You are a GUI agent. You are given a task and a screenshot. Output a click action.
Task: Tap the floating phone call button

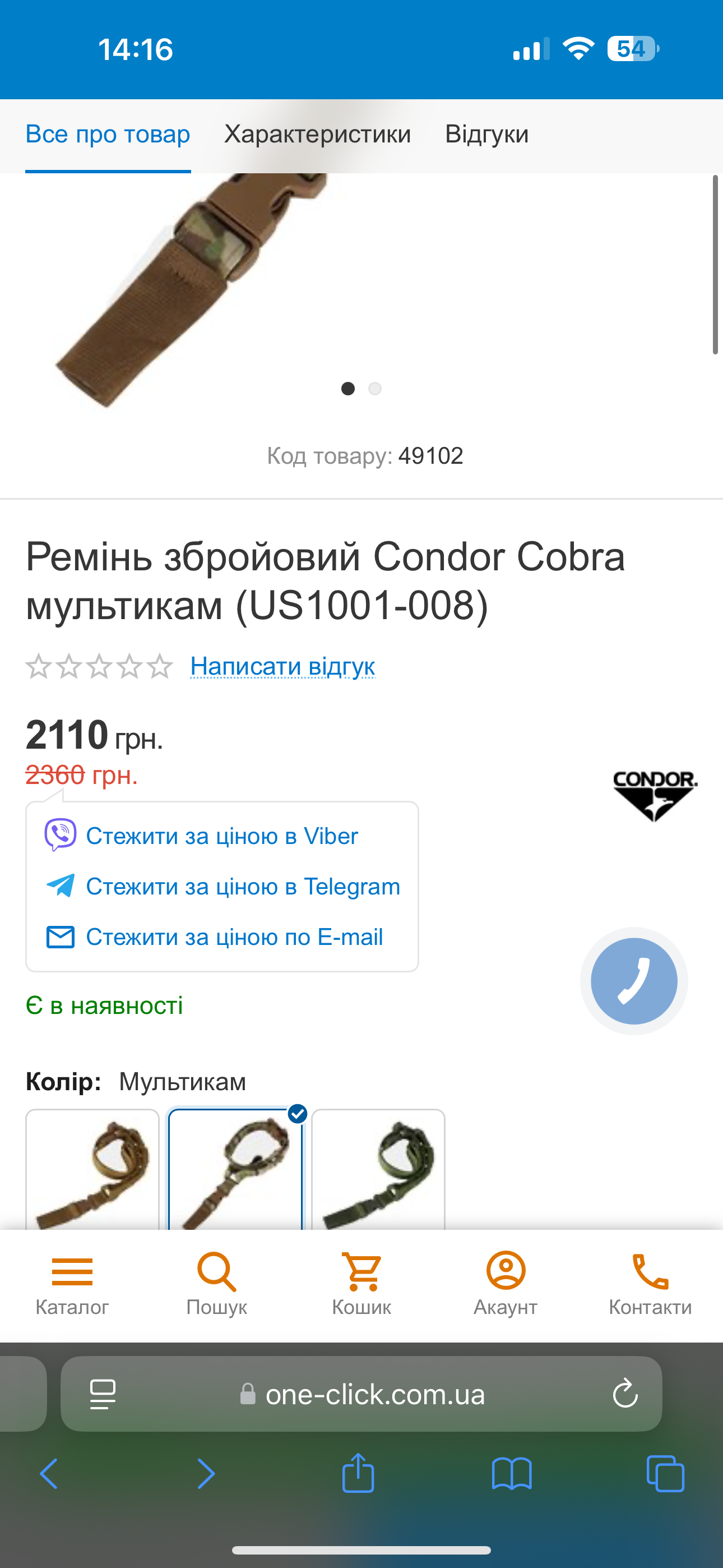click(633, 981)
